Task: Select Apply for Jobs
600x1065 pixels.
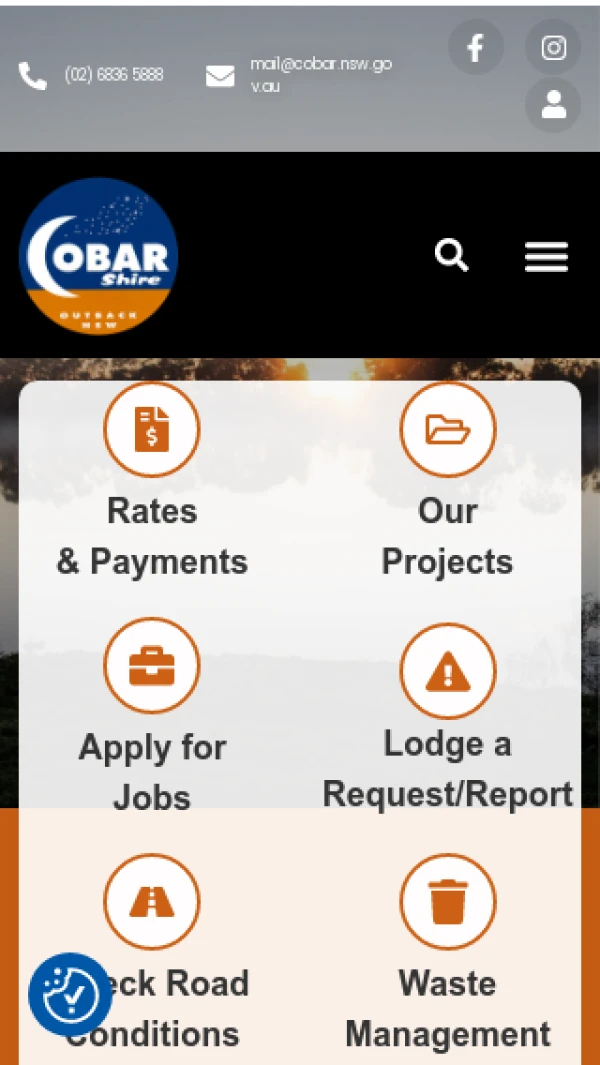Action: [152, 666]
